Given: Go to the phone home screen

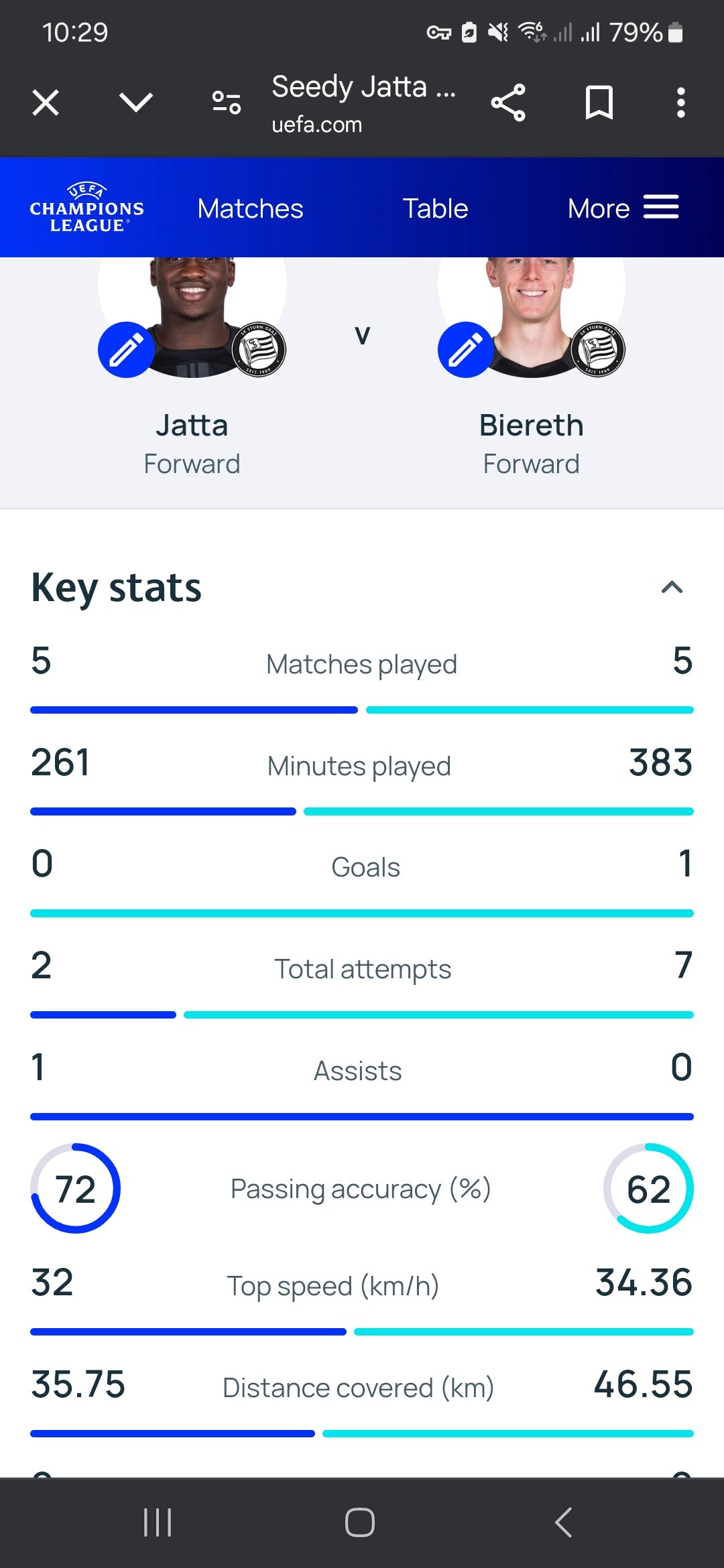Looking at the screenshot, I should (360, 1522).
